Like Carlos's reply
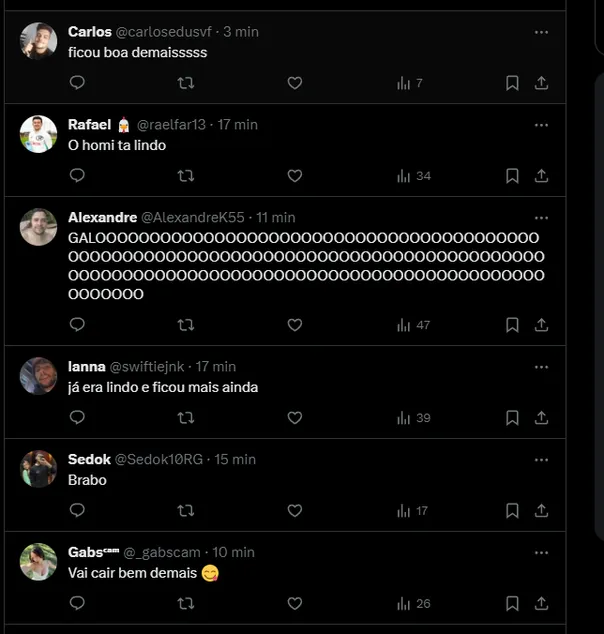 coord(295,83)
